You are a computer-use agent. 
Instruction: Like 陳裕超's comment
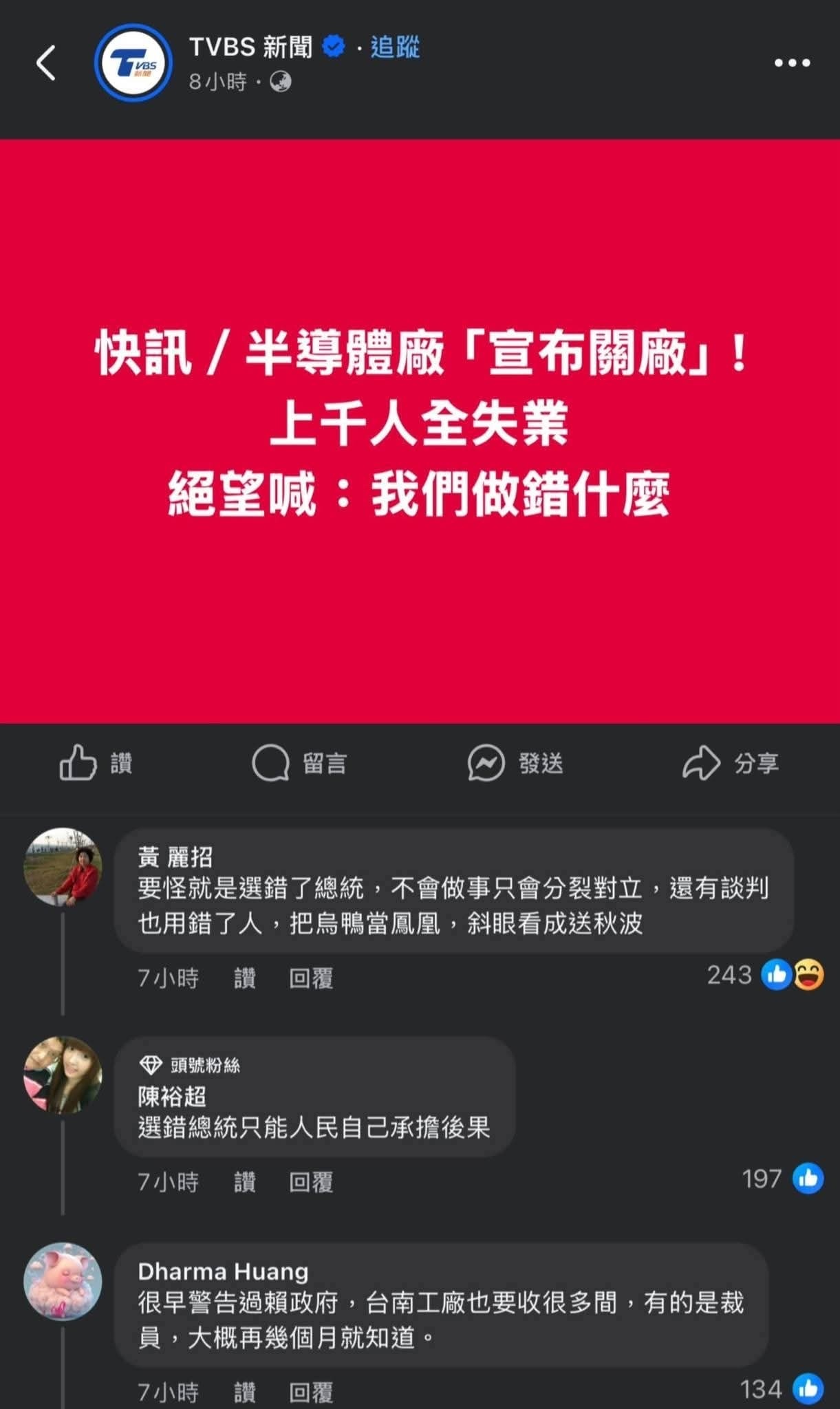[x=245, y=1182]
